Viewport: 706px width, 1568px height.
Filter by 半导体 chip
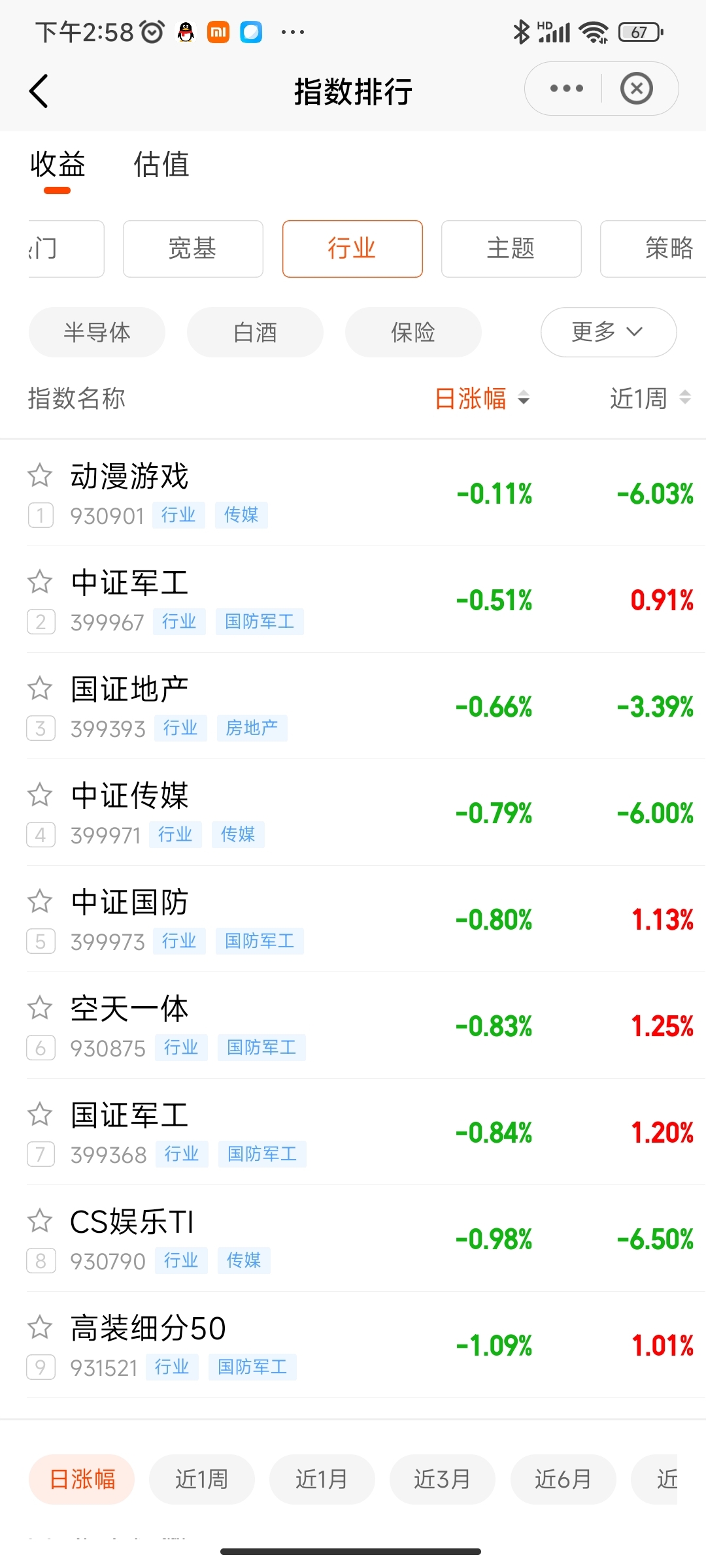(97, 332)
